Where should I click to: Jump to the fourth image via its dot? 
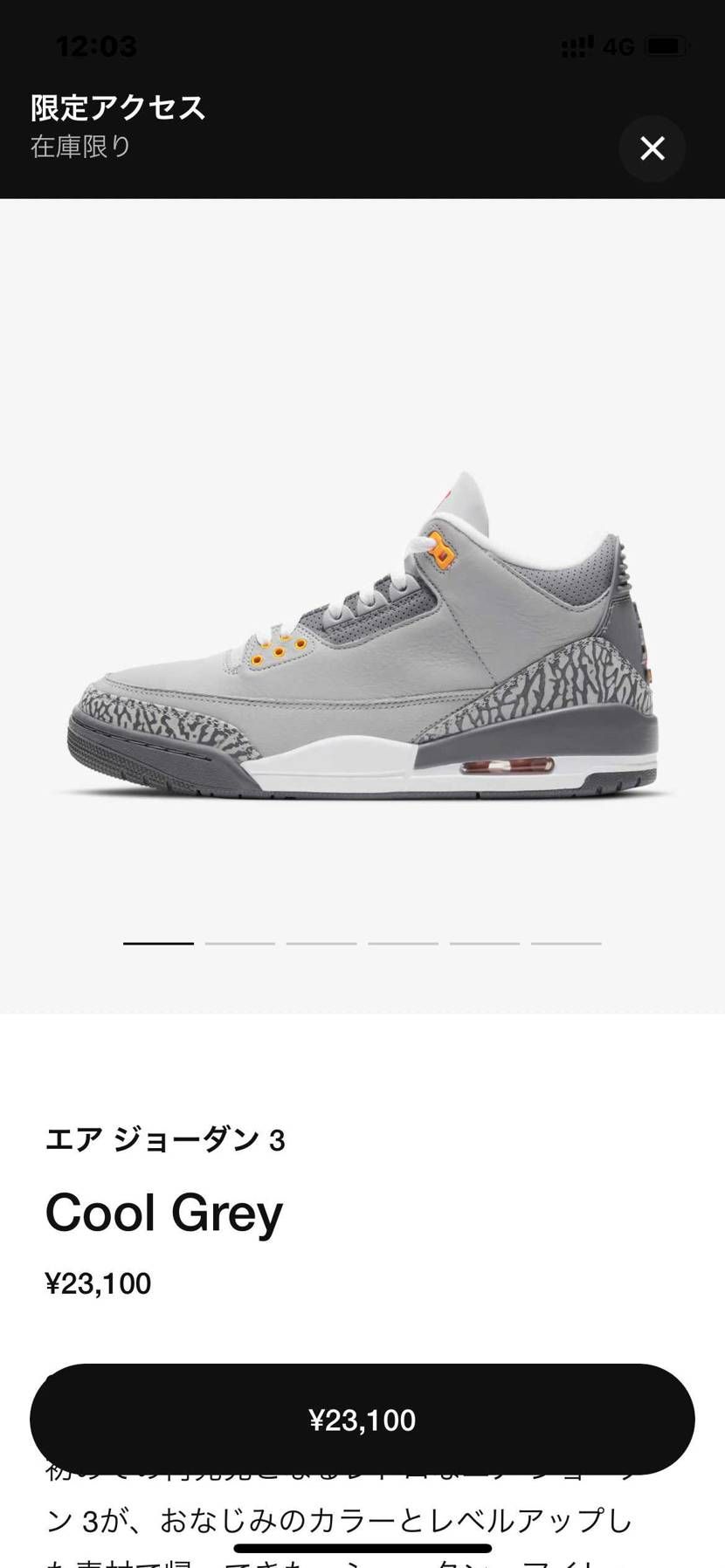coord(403,943)
